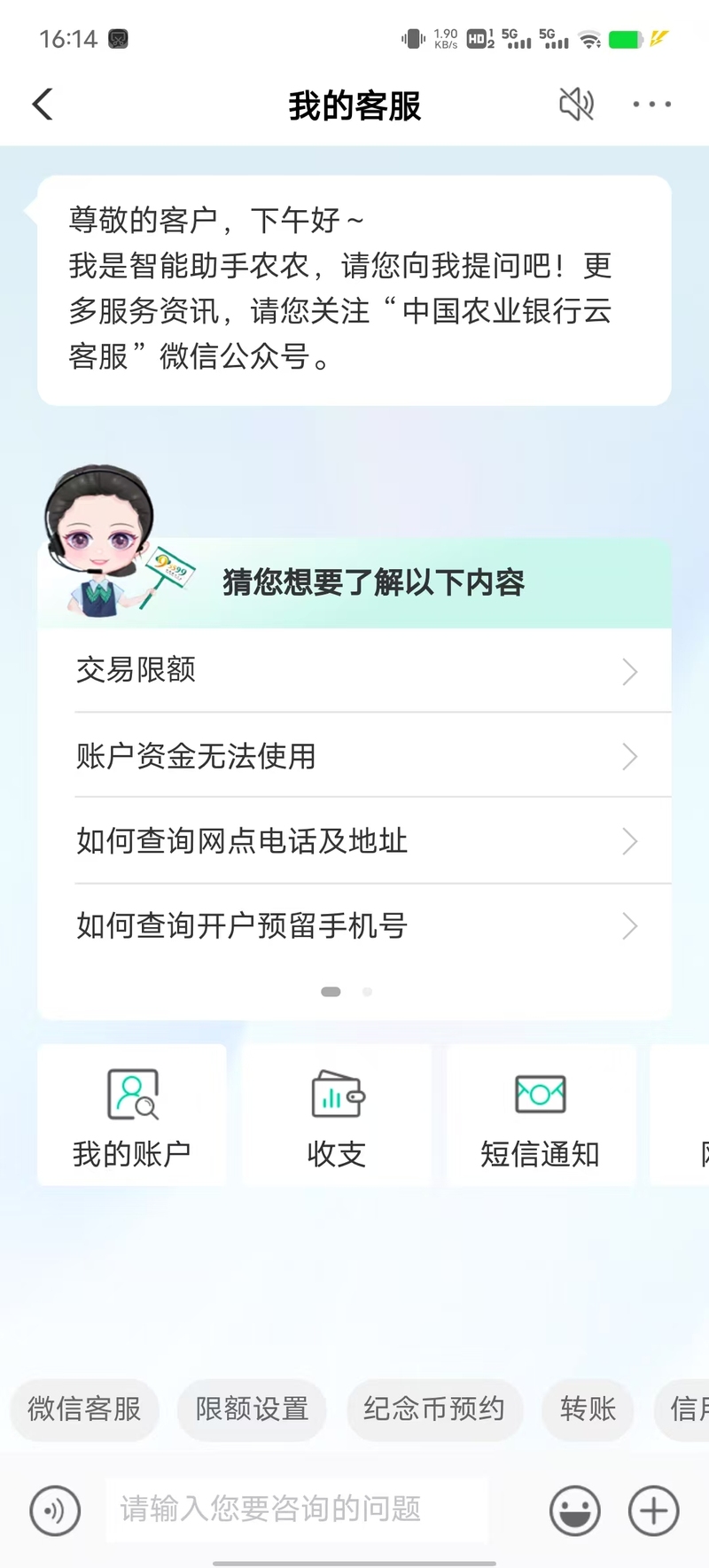Select the 微信客服 chip
This screenshot has height=1568, width=709.
pos(84,1408)
